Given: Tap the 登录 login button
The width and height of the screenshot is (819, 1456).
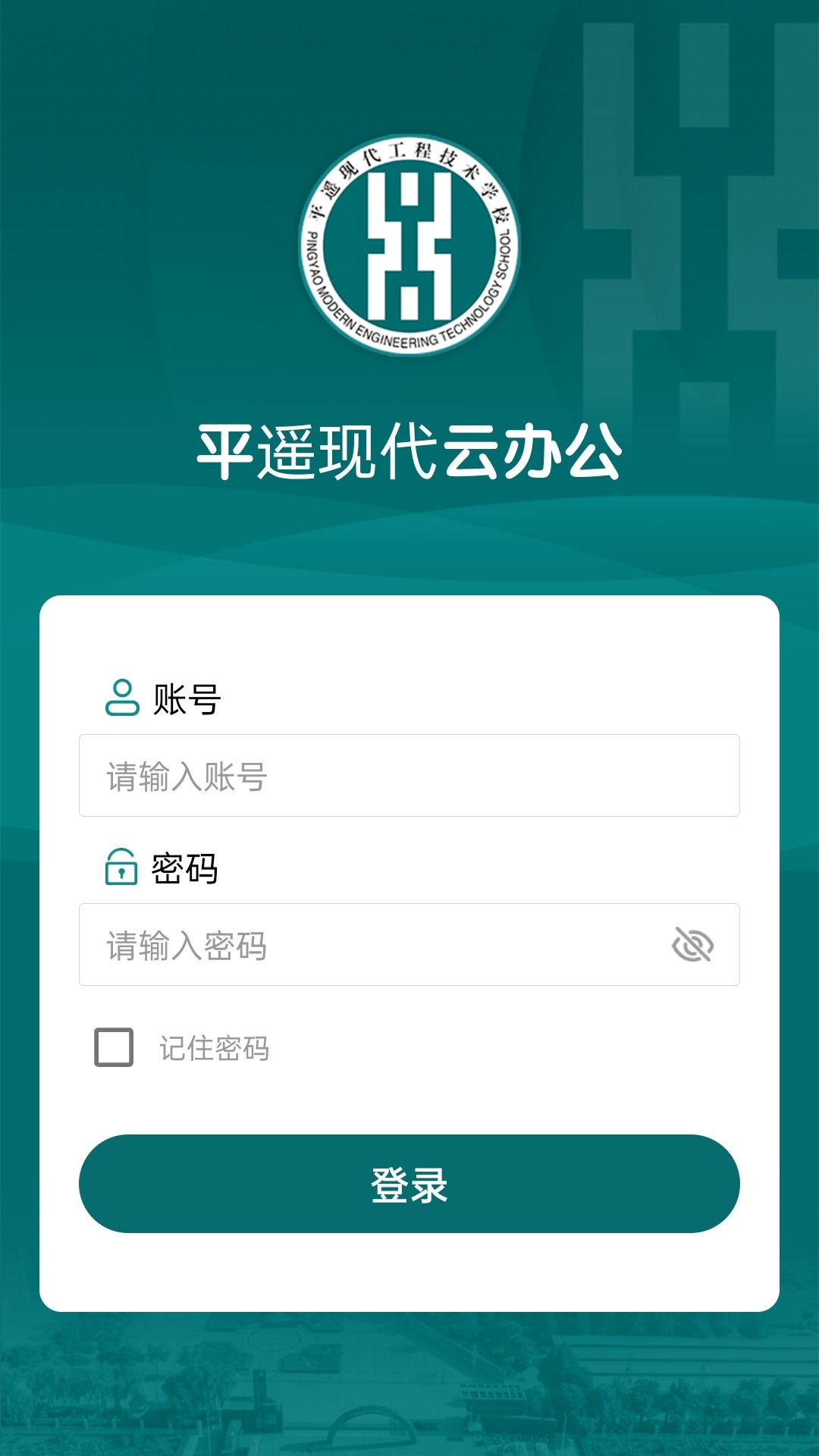Looking at the screenshot, I should (409, 1184).
